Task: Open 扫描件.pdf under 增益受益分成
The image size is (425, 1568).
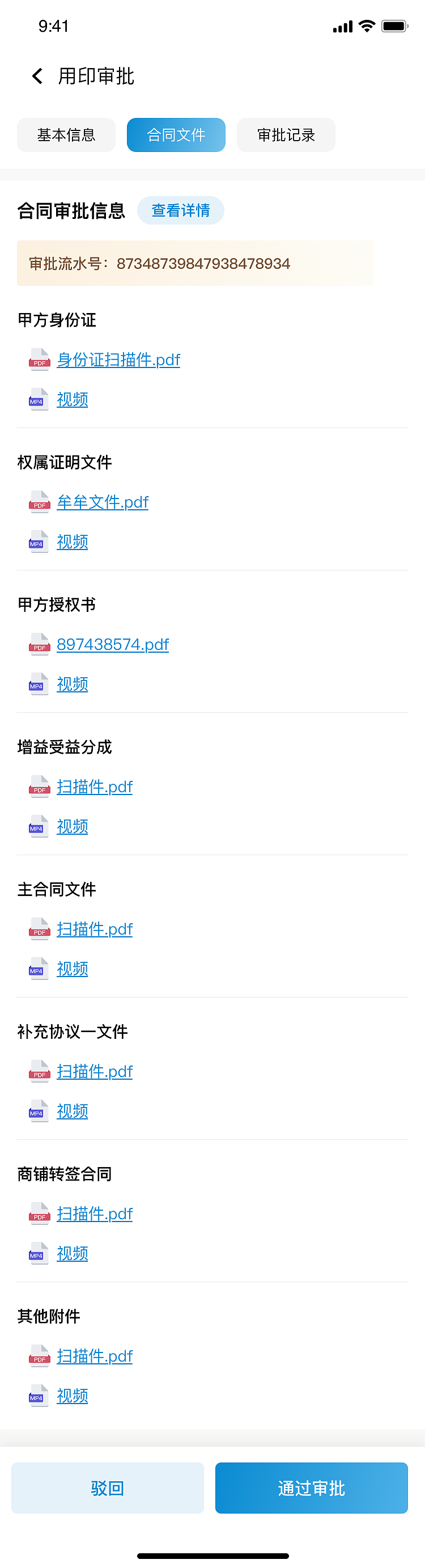Action: click(94, 787)
